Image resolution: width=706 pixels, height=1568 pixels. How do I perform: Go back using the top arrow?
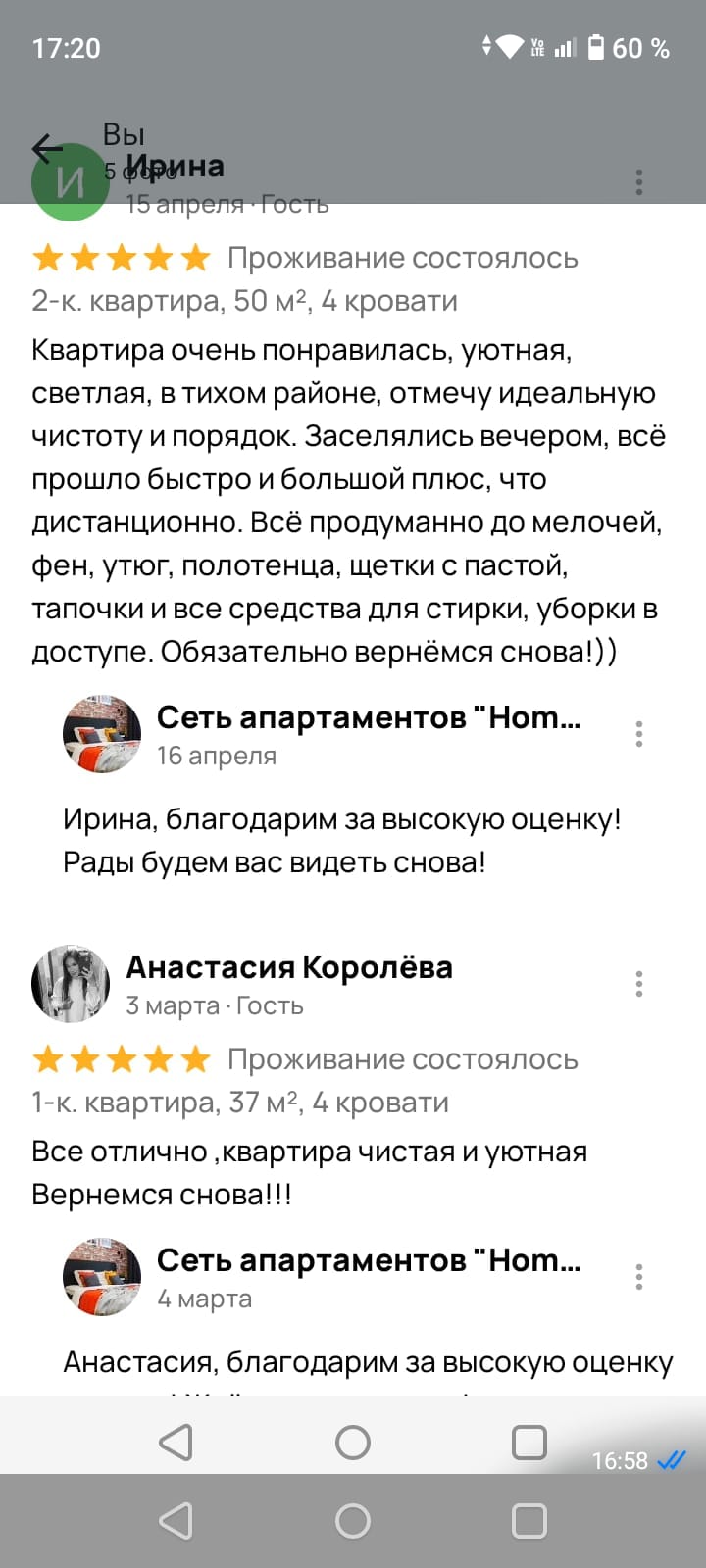(x=47, y=149)
